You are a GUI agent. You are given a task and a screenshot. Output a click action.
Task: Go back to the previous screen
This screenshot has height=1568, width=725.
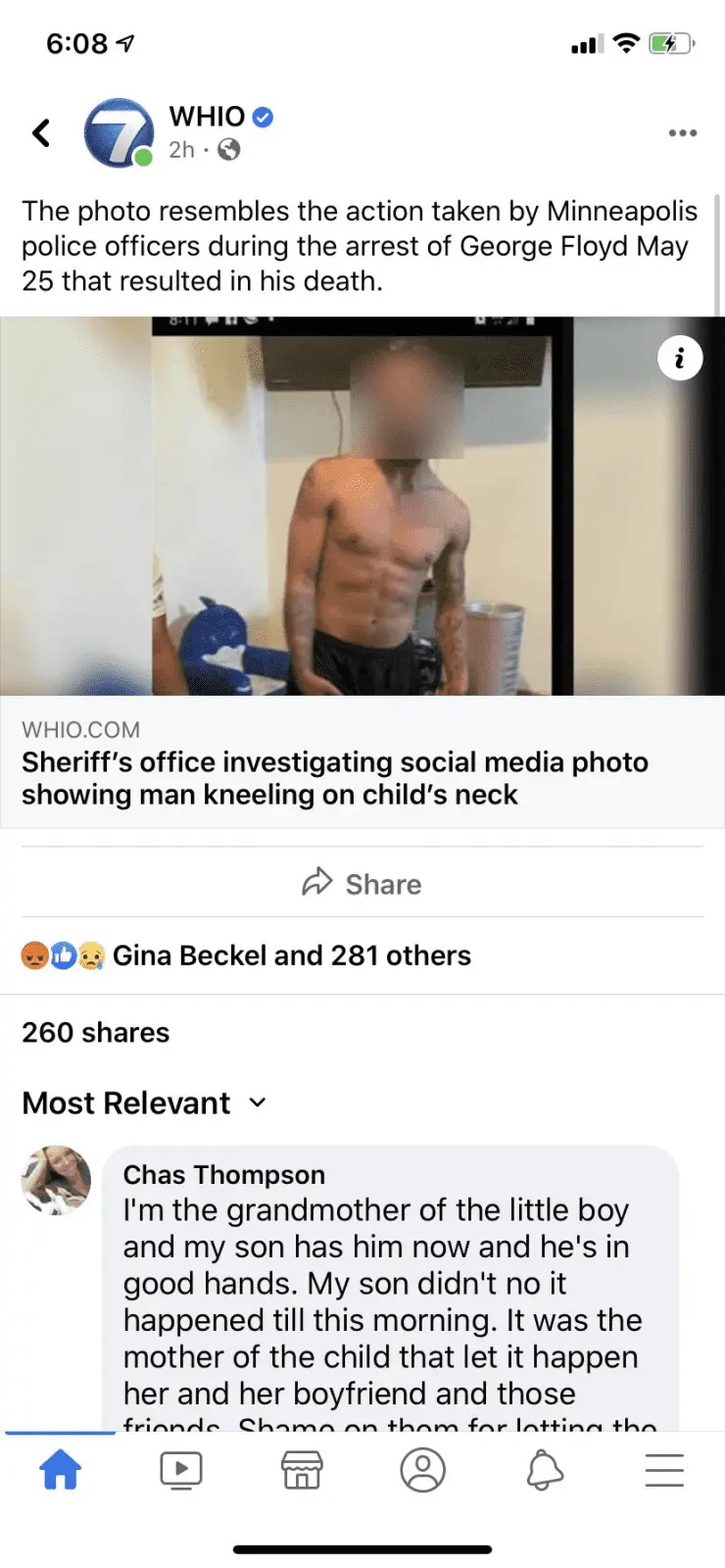point(41,132)
